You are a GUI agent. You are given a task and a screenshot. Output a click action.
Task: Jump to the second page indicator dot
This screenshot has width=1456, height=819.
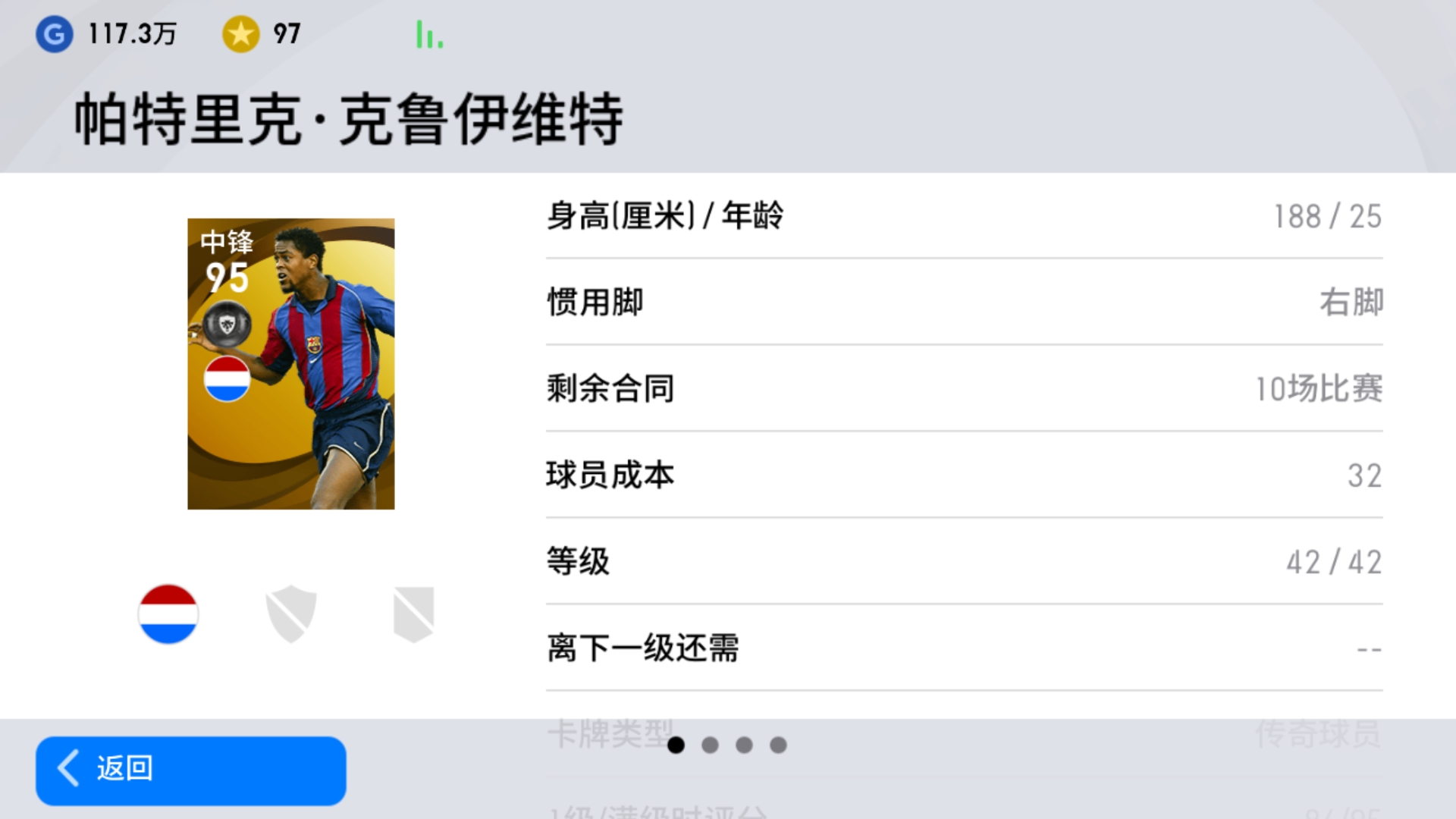click(x=710, y=745)
